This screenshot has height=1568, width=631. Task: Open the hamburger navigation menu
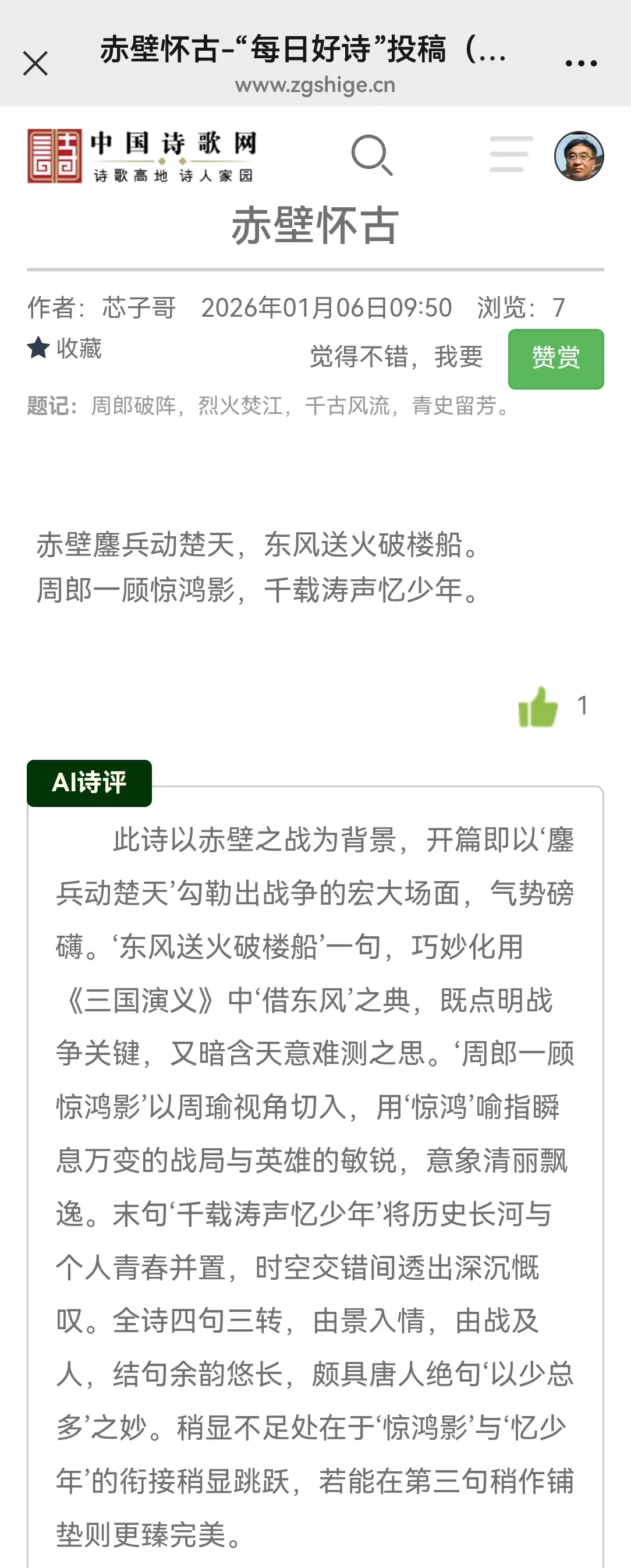tap(511, 154)
